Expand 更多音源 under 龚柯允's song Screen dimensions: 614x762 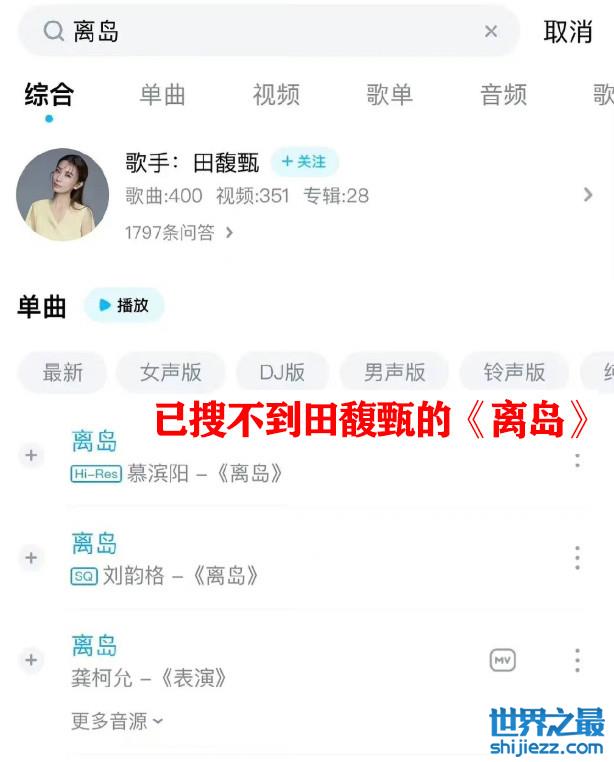coord(118,720)
